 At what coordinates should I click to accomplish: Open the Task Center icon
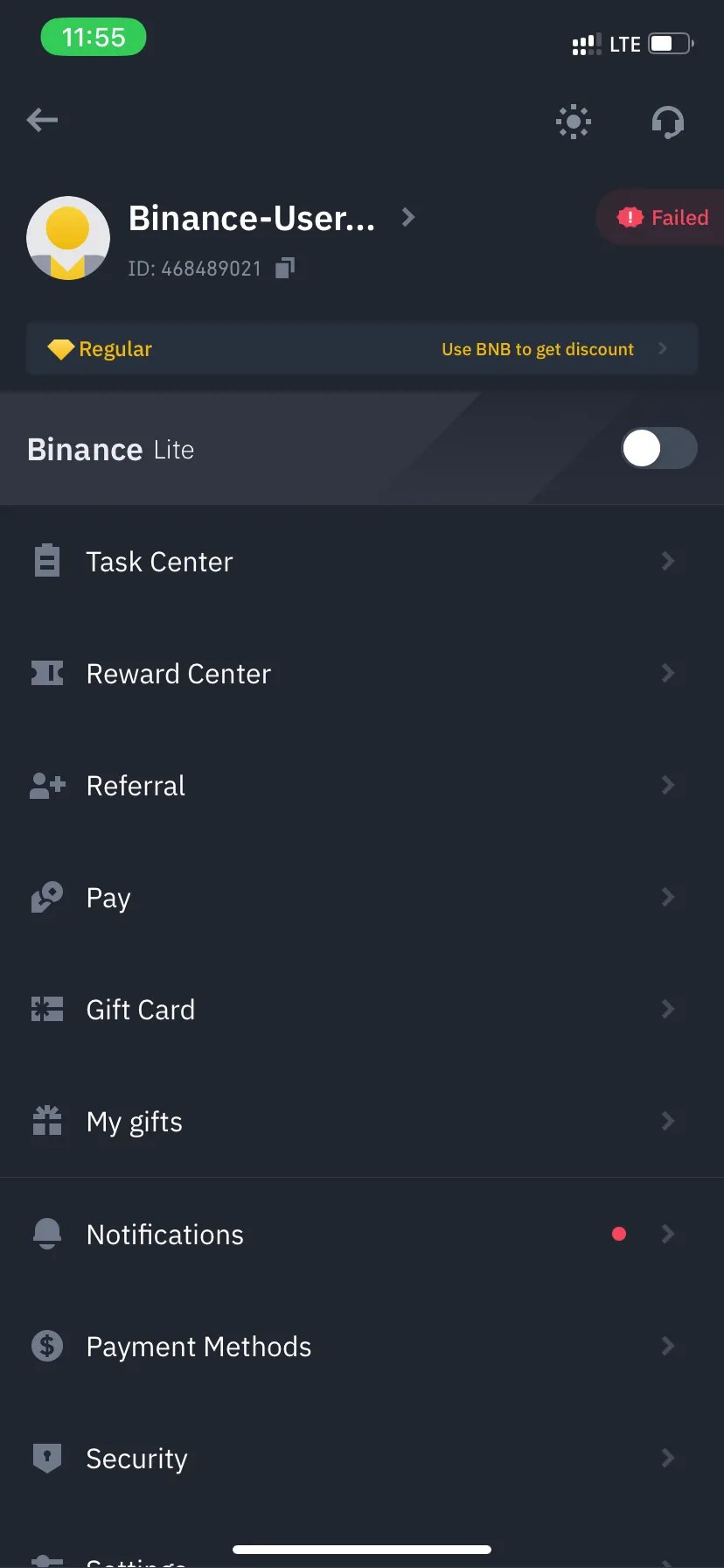tap(46, 561)
